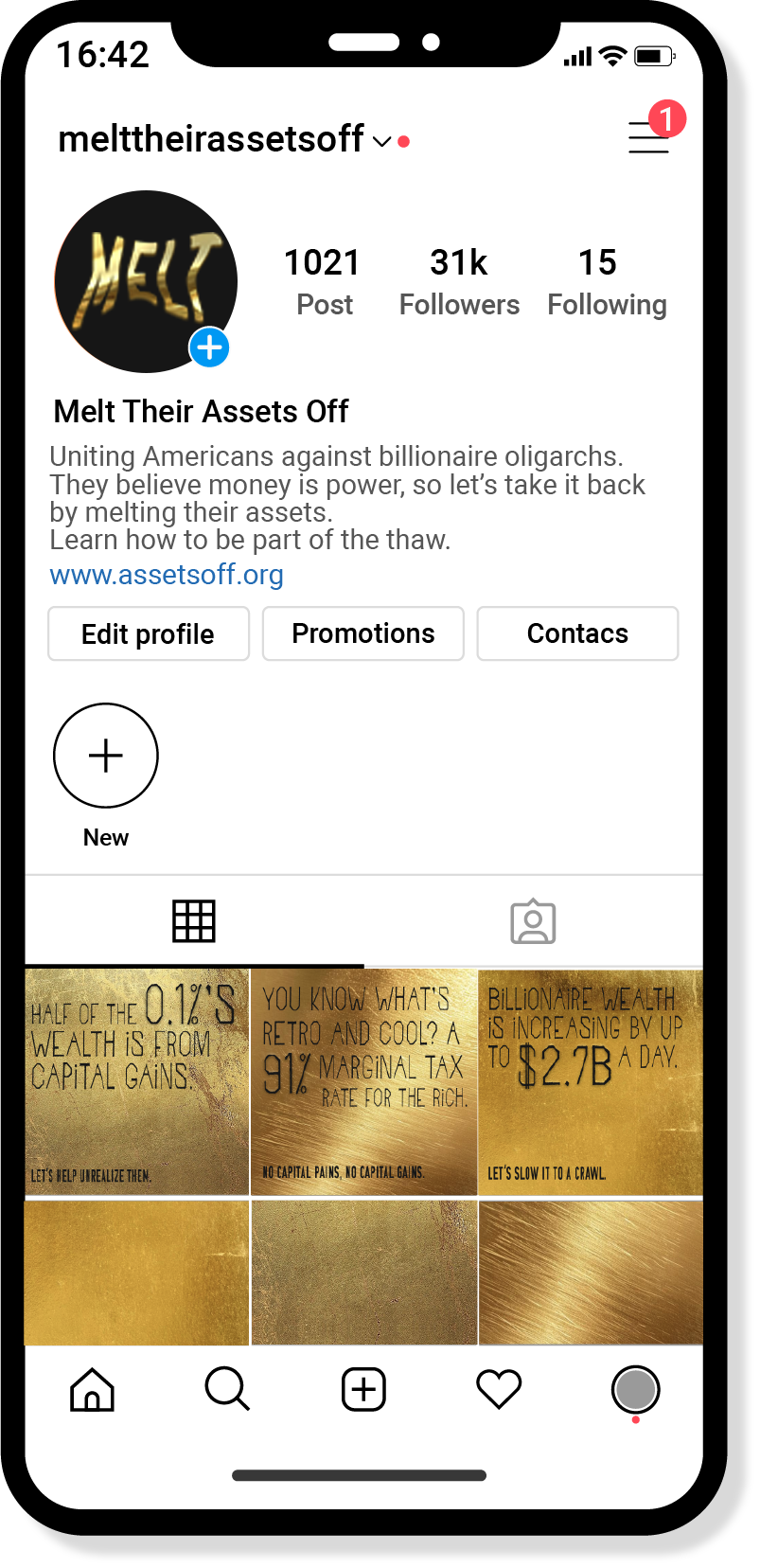Go to the Home feed tab

pos(93,1390)
